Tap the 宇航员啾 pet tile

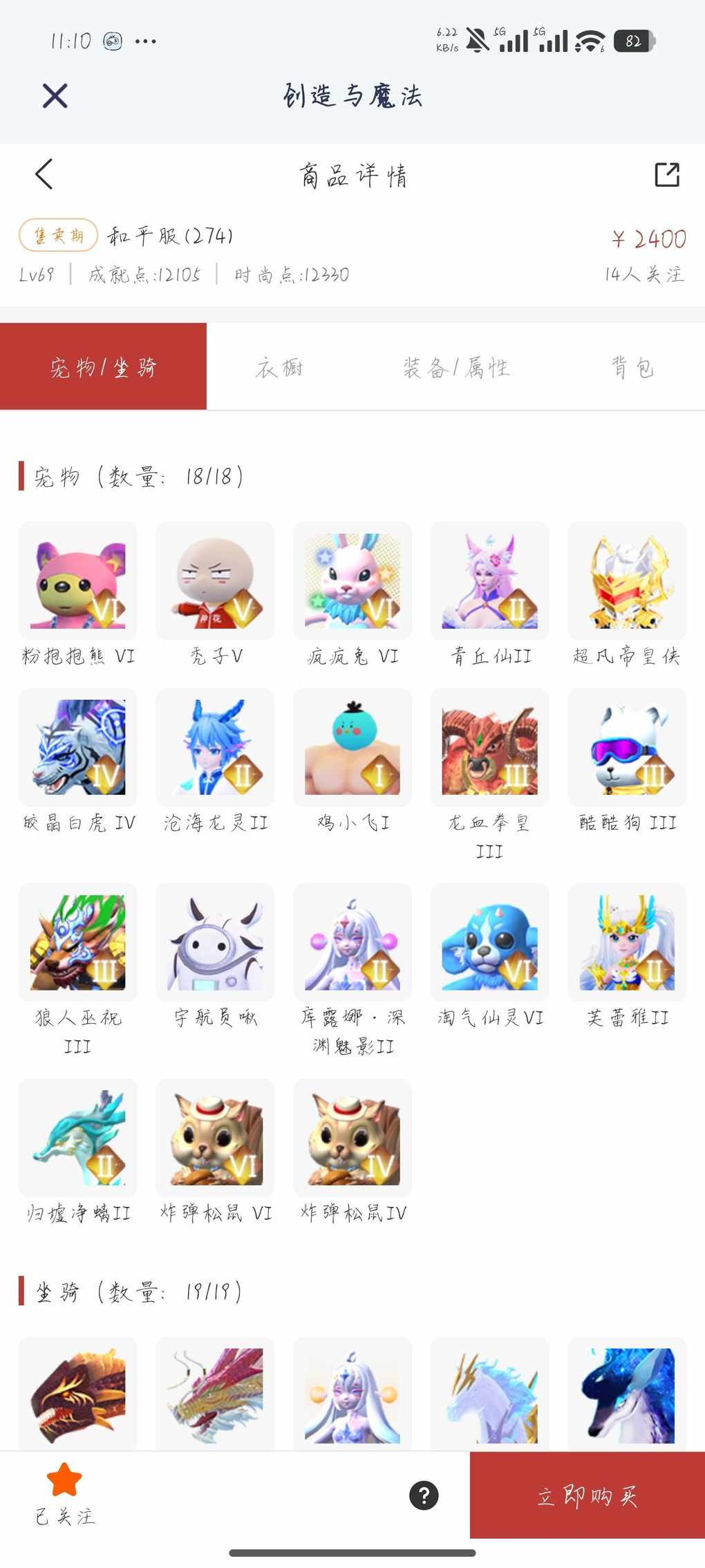tap(215, 942)
